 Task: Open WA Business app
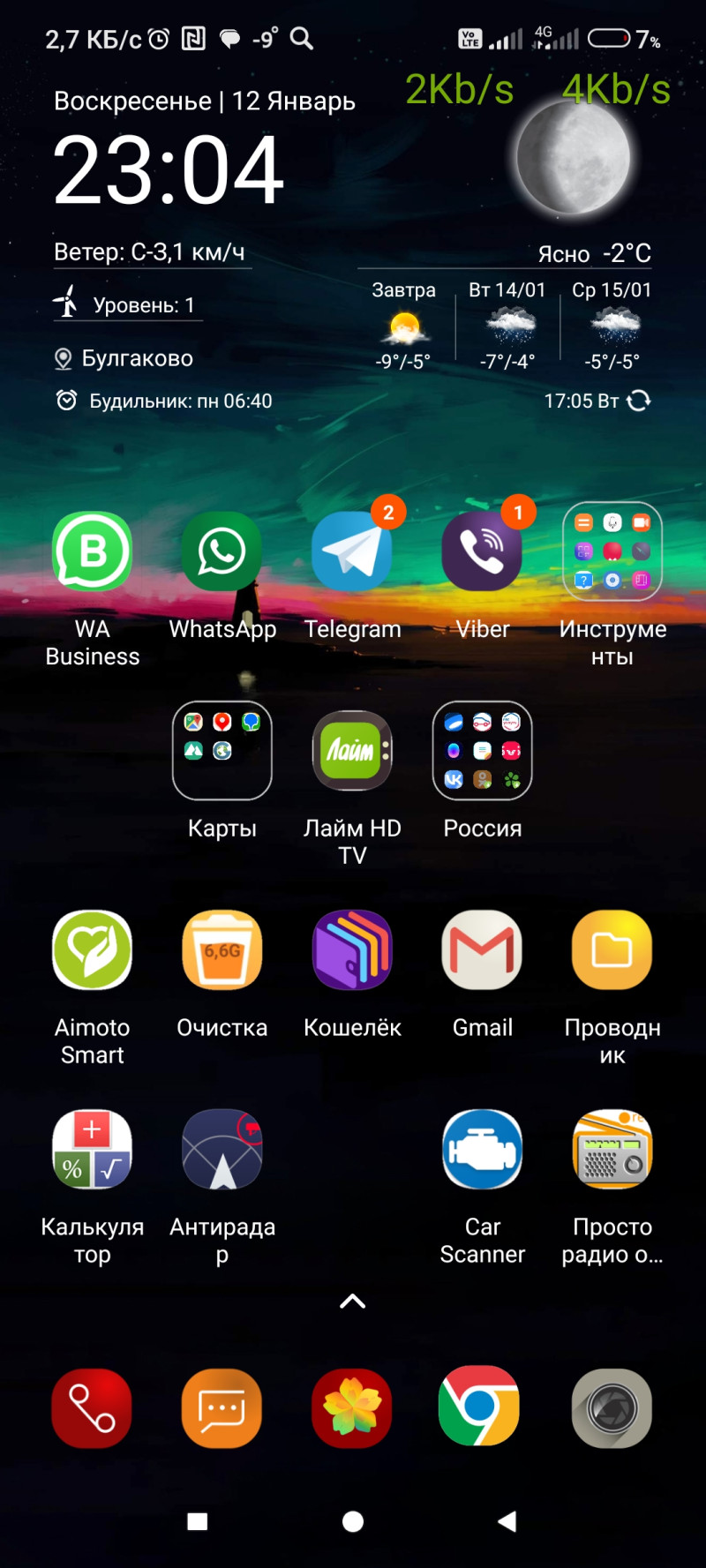click(93, 551)
